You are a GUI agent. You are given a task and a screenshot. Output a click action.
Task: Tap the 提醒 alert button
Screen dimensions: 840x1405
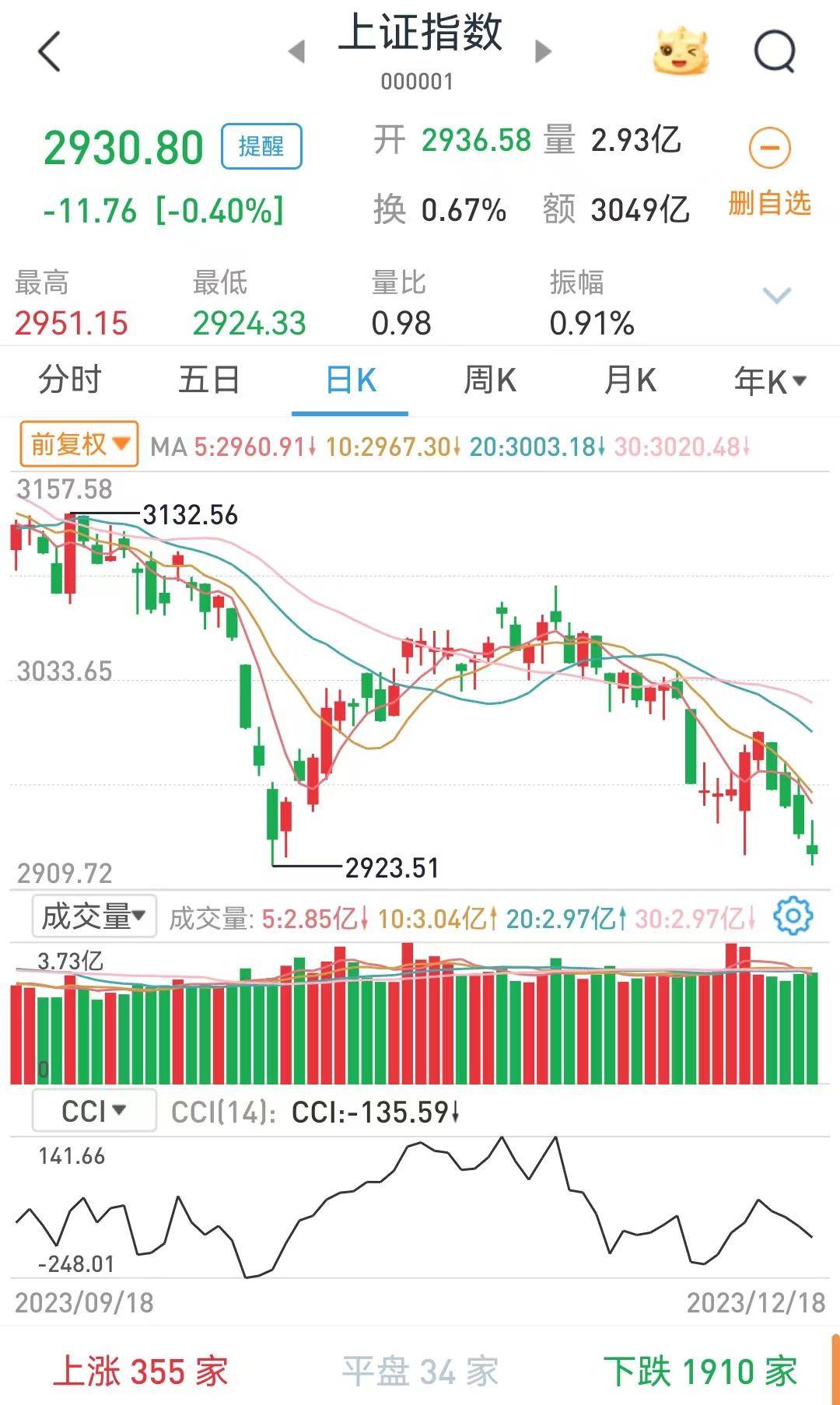(261, 146)
